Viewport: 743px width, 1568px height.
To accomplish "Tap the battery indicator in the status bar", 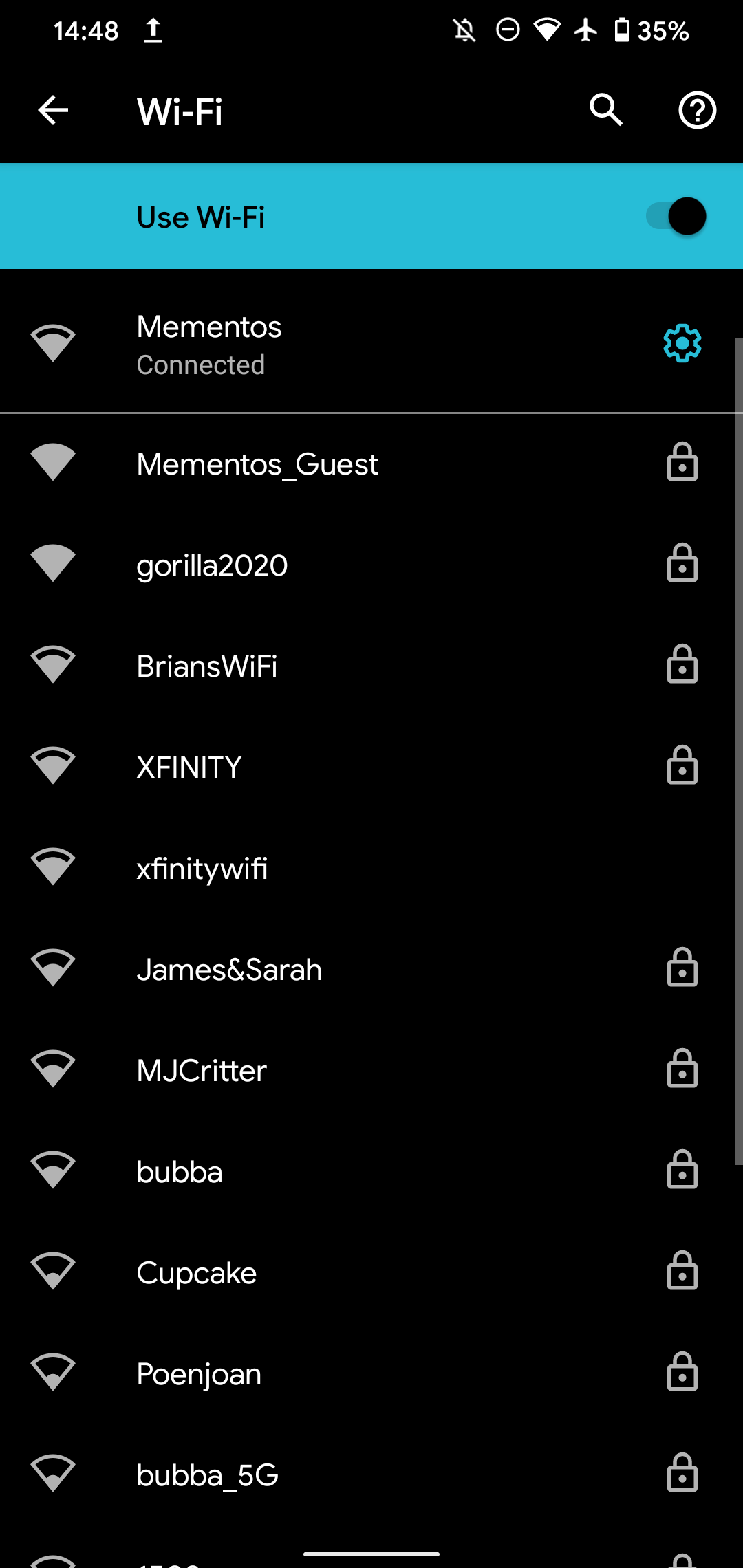I will pos(623,30).
